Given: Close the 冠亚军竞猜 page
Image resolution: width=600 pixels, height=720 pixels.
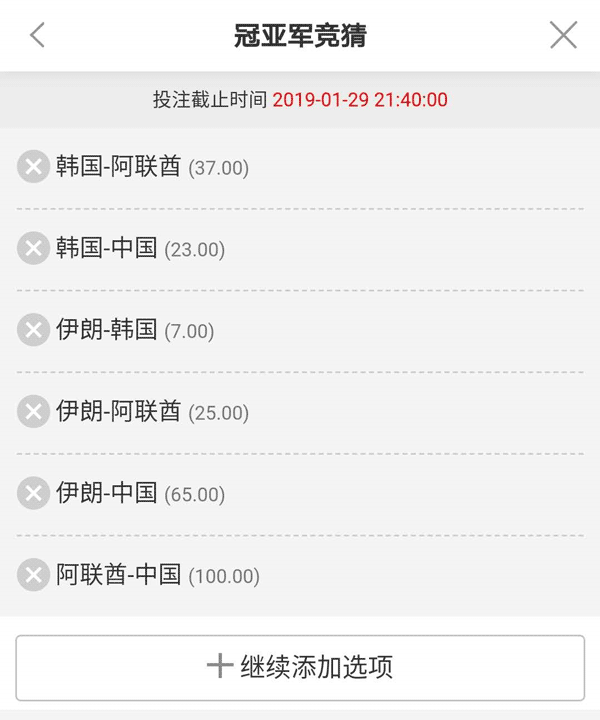Looking at the screenshot, I should pos(563,36).
